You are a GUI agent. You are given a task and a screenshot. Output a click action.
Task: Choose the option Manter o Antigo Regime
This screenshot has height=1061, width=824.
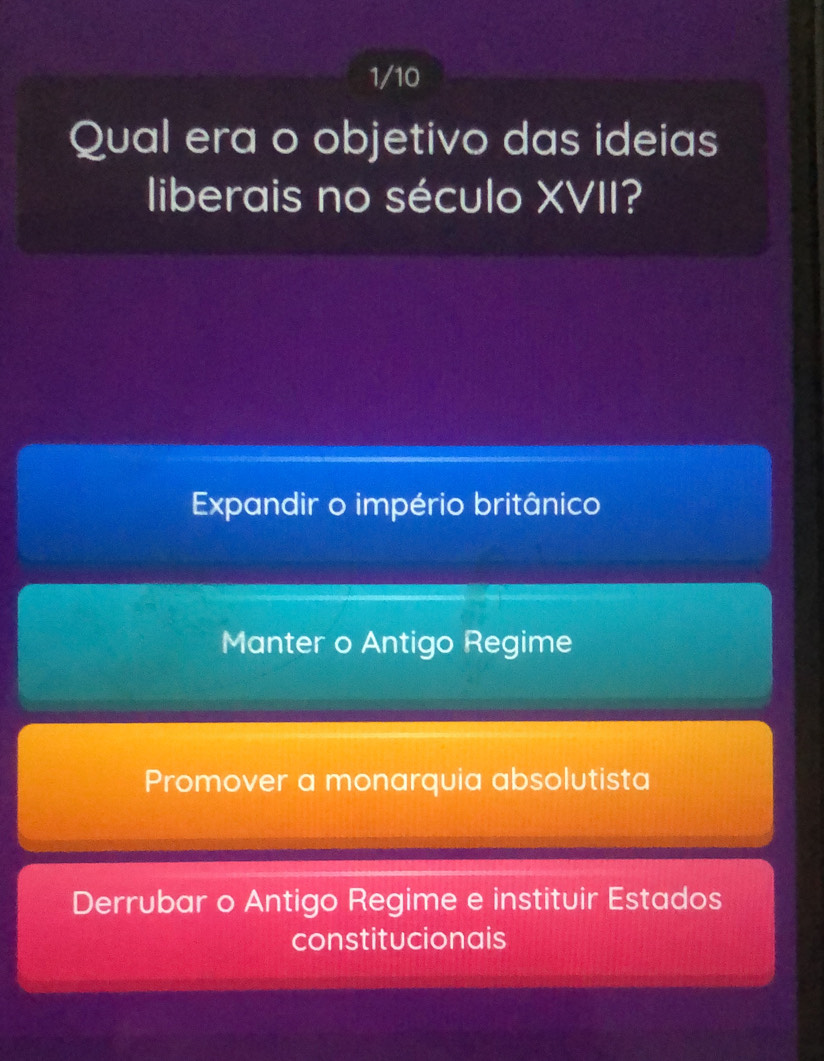(x=396, y=643)
